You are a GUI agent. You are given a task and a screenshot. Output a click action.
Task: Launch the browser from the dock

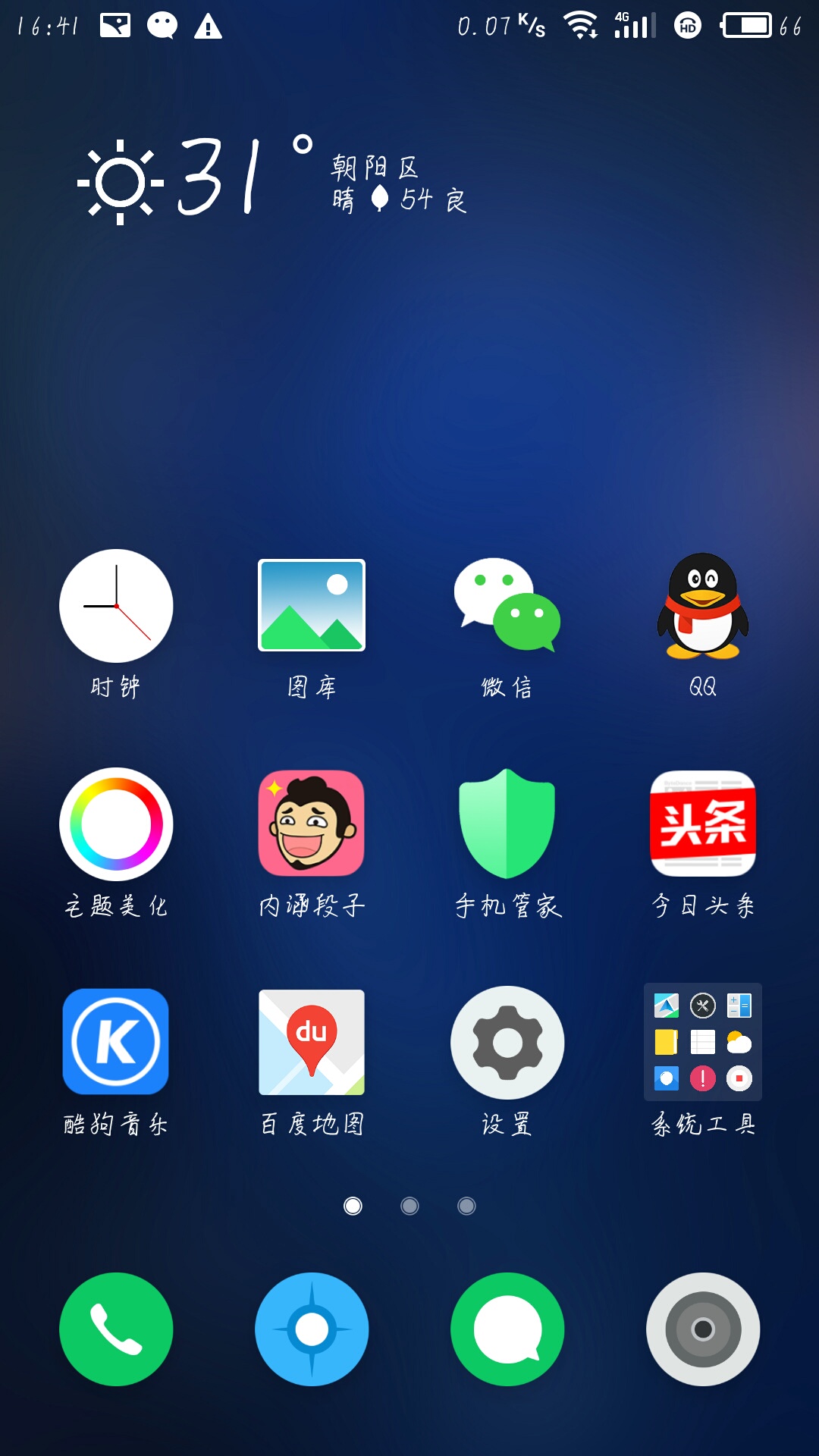click(x=311, y=1329)
